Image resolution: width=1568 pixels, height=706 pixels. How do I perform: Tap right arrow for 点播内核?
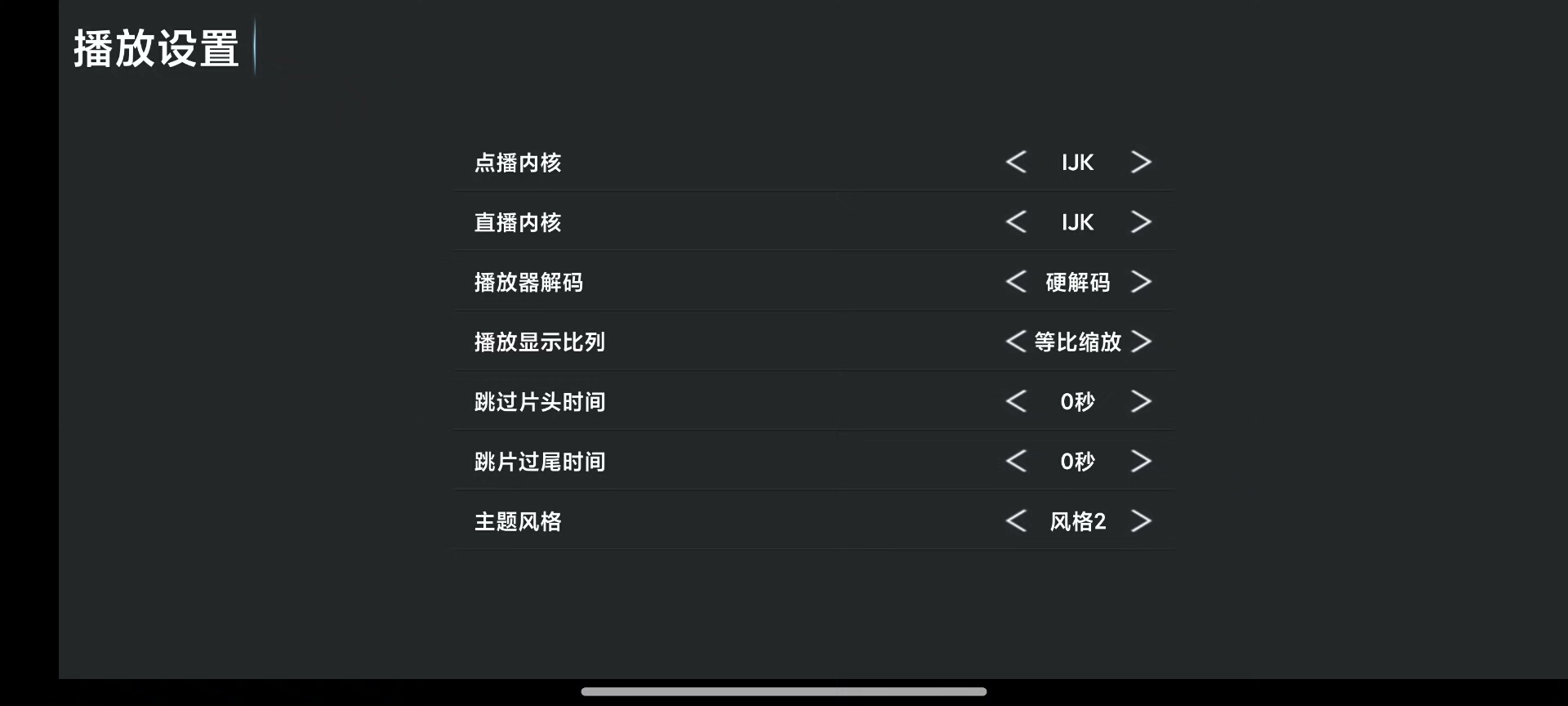click(1141, 162)
